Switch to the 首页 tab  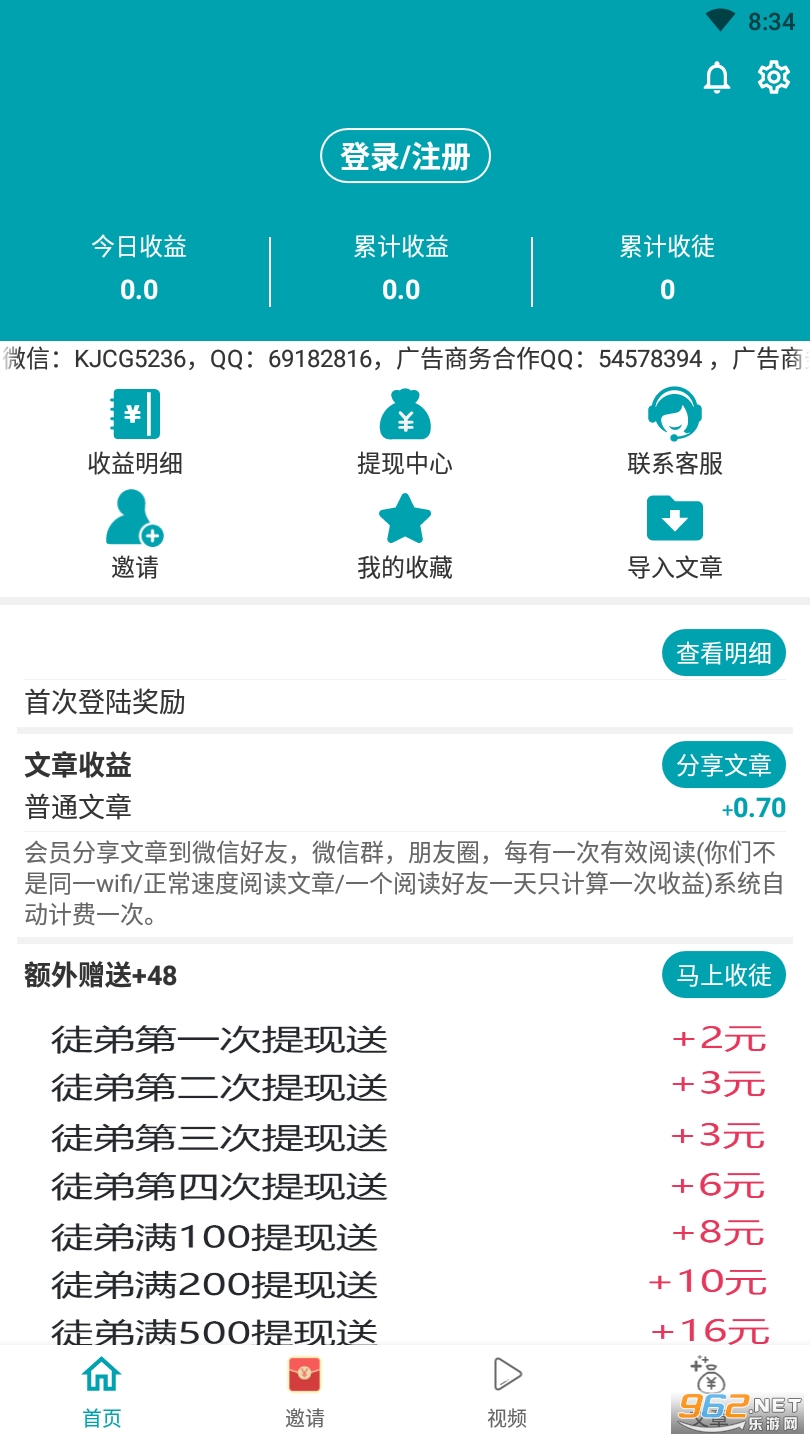(x=101, y=1392)
